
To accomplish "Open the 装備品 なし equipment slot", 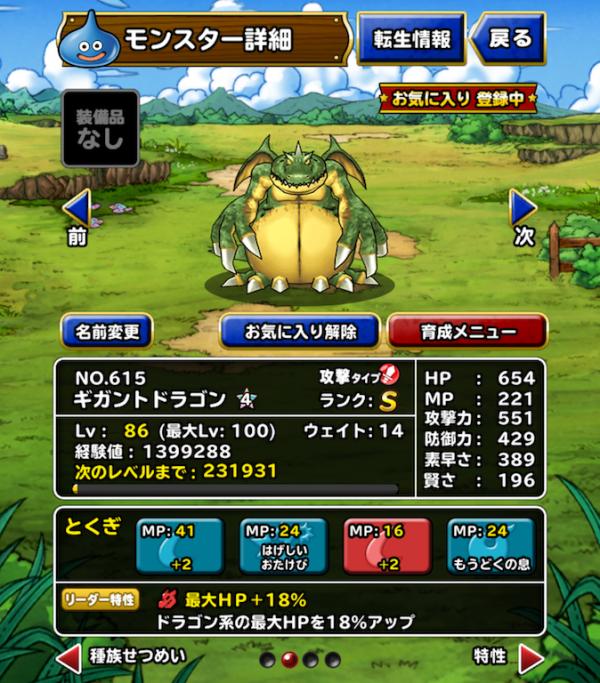I will pyautogui.click(x=100, y=129).
